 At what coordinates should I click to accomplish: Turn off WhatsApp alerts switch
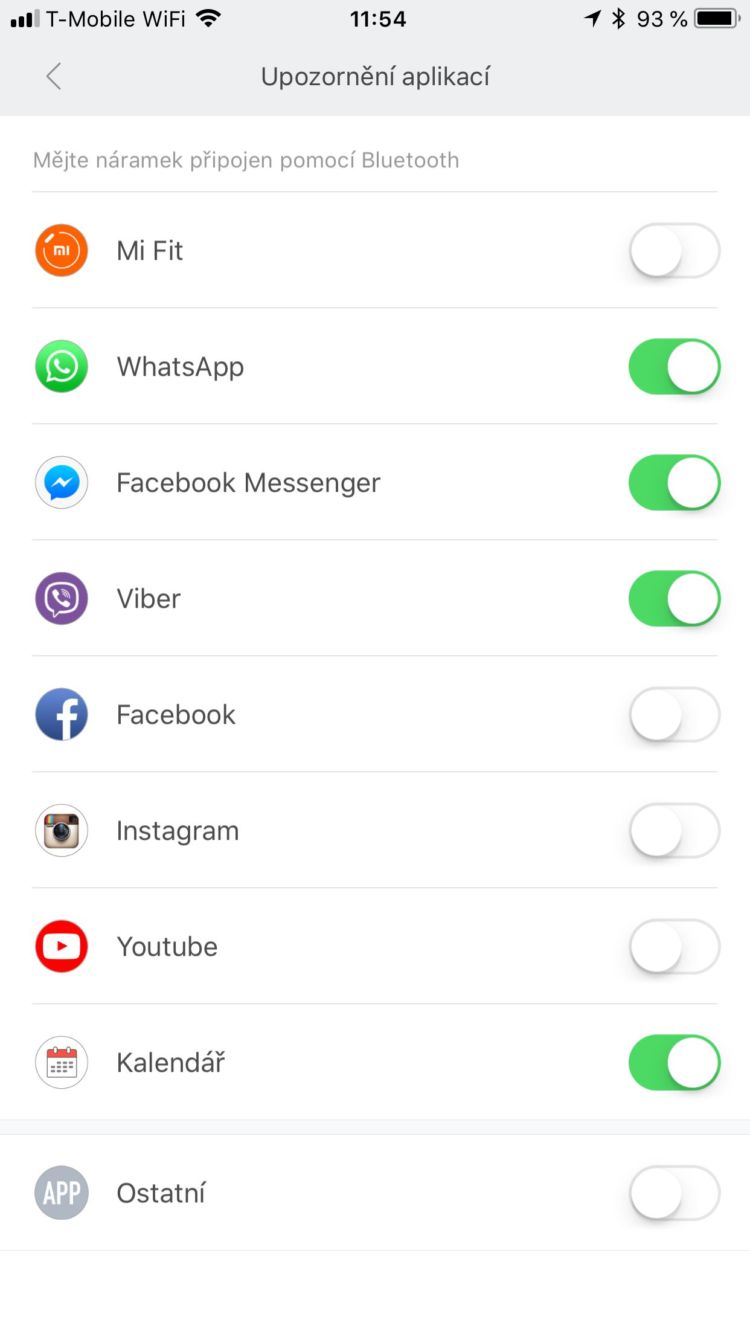point(674,367)
